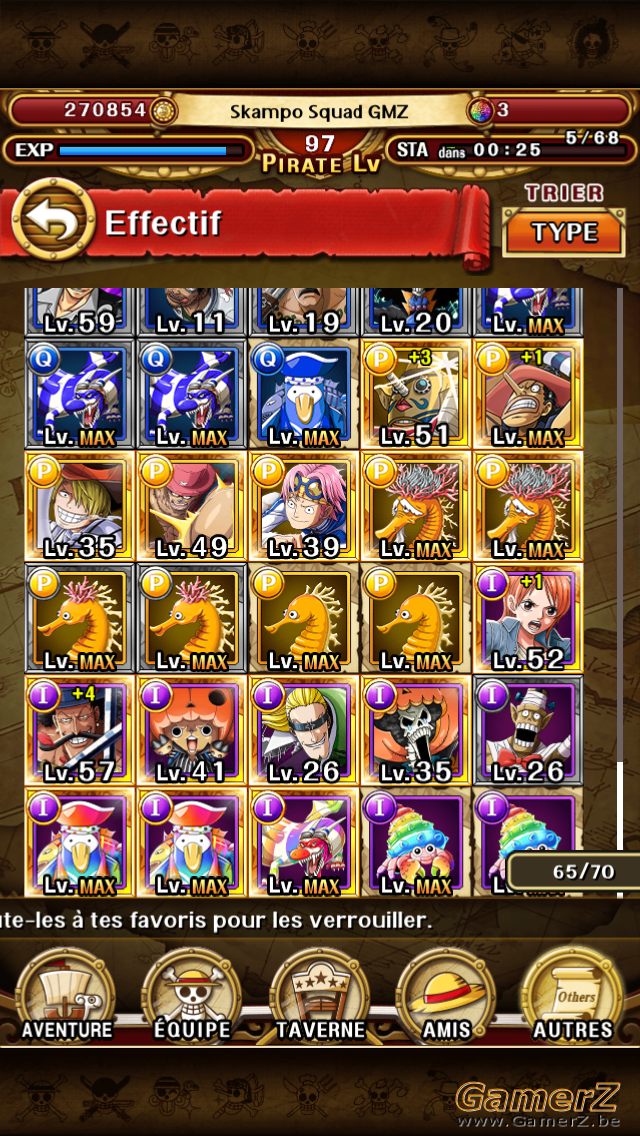Open the Lv.MAX long-nosed character with +1
The width and height of the screenshot is (640, 1136).
527,393
